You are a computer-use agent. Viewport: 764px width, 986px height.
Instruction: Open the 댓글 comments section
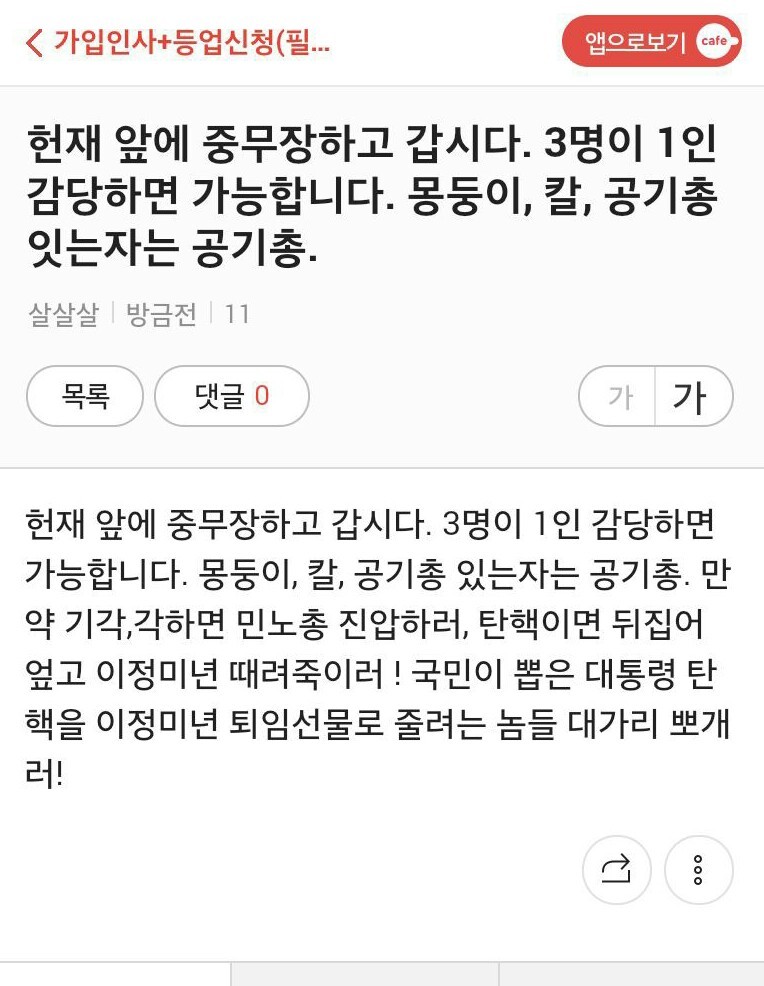(x=231, y=396)
